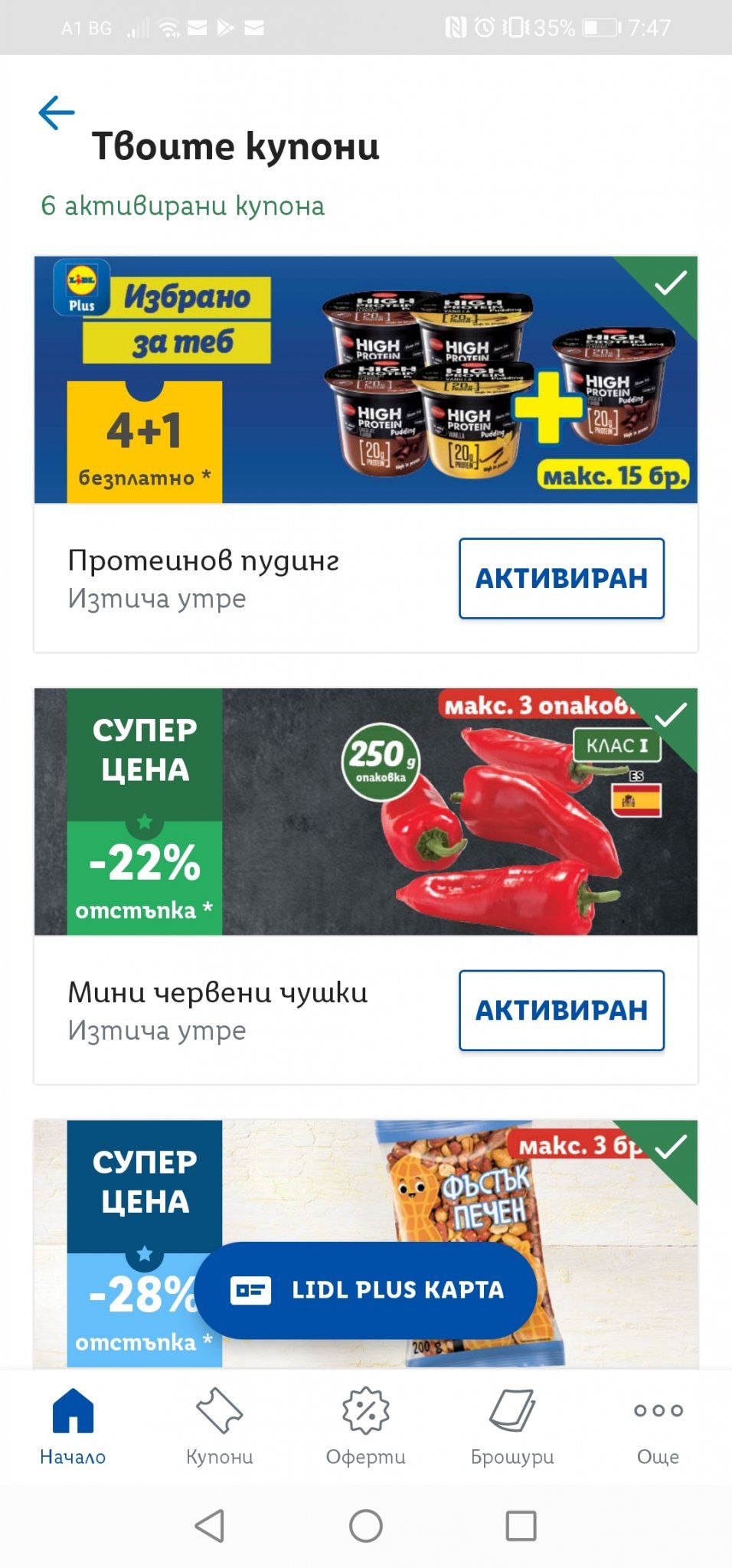Switch to the Купони tab

220,1426
